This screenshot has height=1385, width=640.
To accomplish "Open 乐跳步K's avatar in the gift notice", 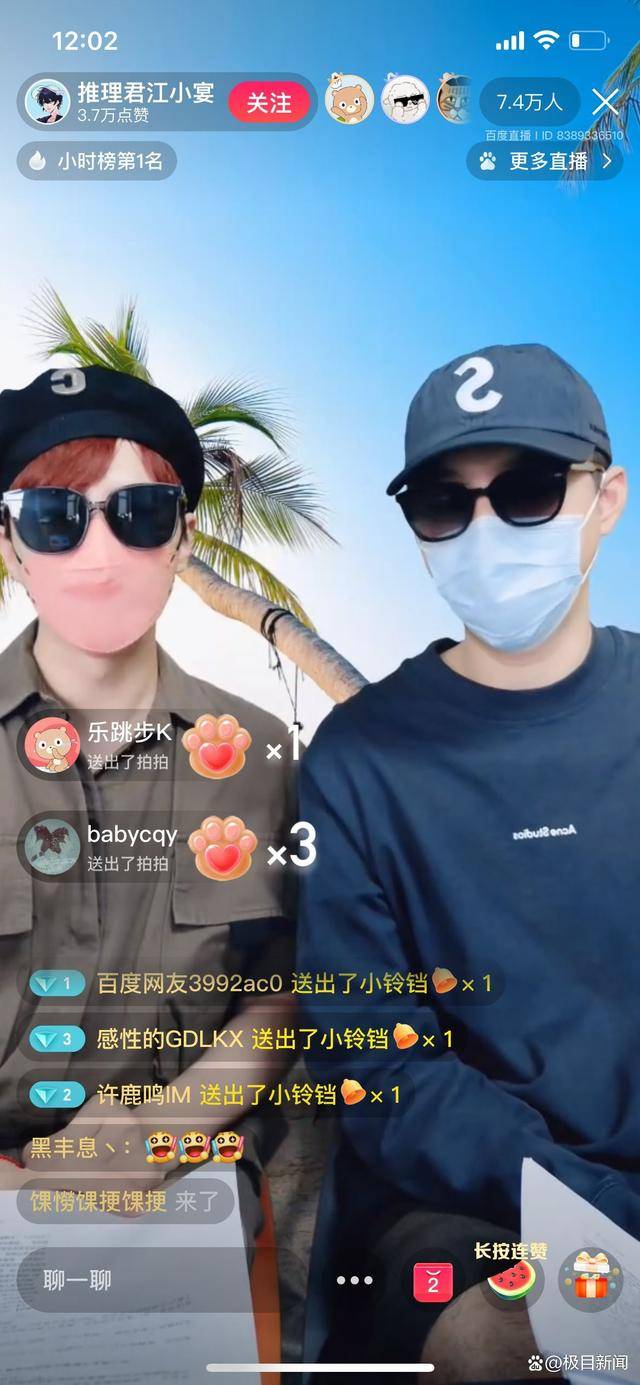I will click(52, 745).
